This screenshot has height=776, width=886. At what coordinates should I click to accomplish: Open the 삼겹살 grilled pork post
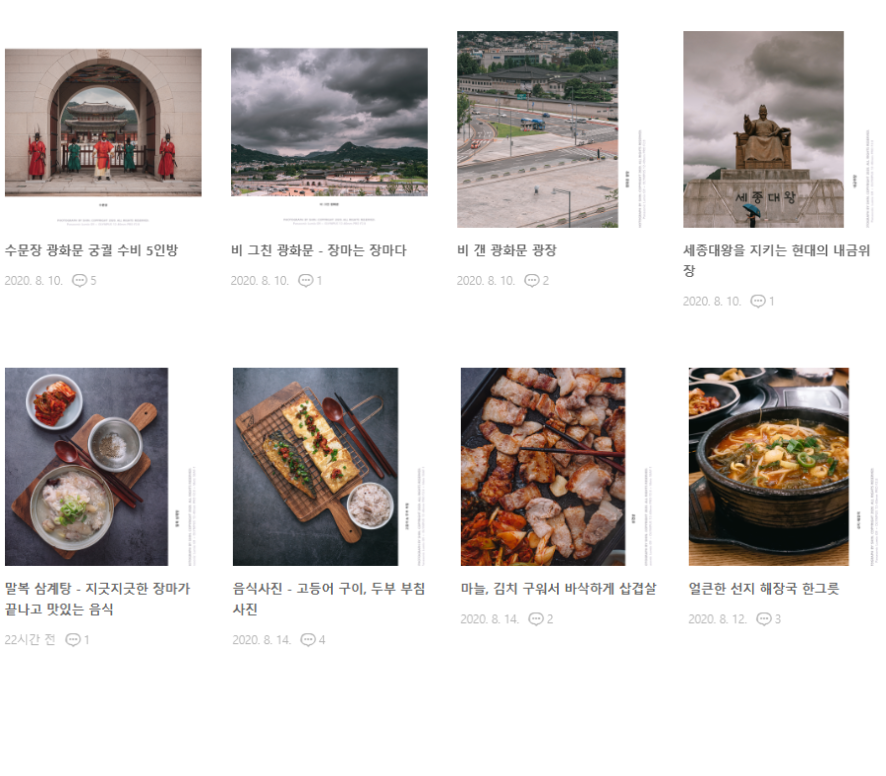(x=542, y=466)
